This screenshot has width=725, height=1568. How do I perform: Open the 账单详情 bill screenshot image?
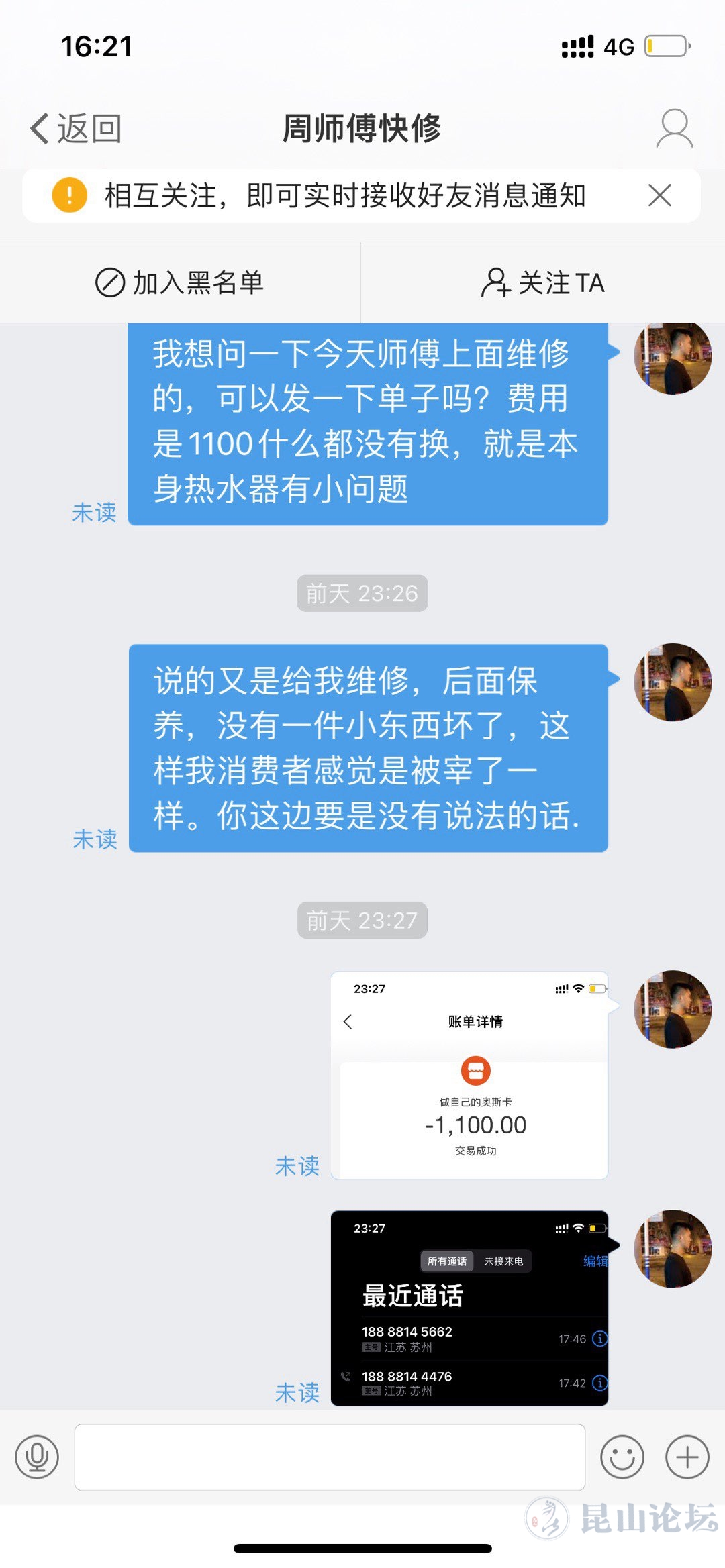pyautogui.click(x=469, y=1075)
